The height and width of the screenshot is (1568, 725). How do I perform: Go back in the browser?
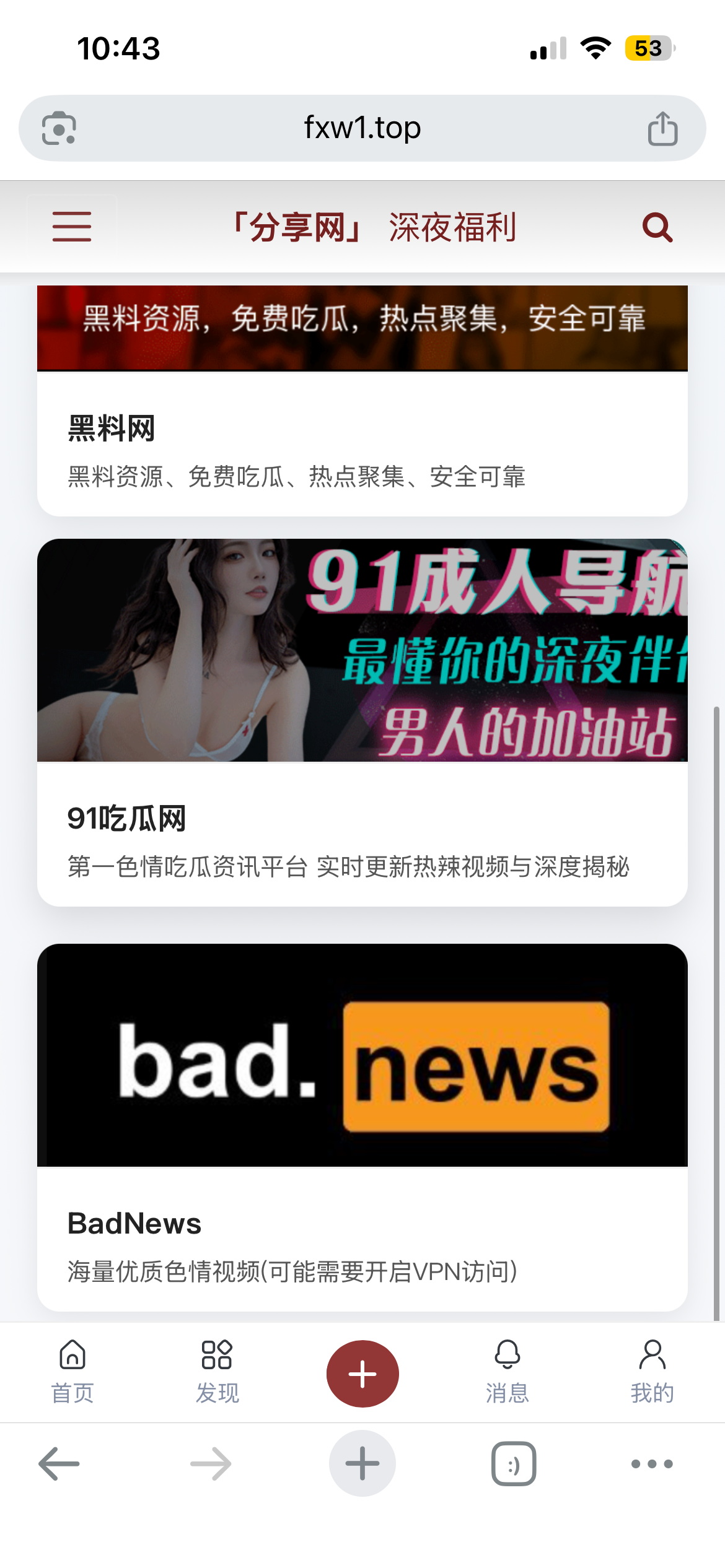coord(59,1464)
